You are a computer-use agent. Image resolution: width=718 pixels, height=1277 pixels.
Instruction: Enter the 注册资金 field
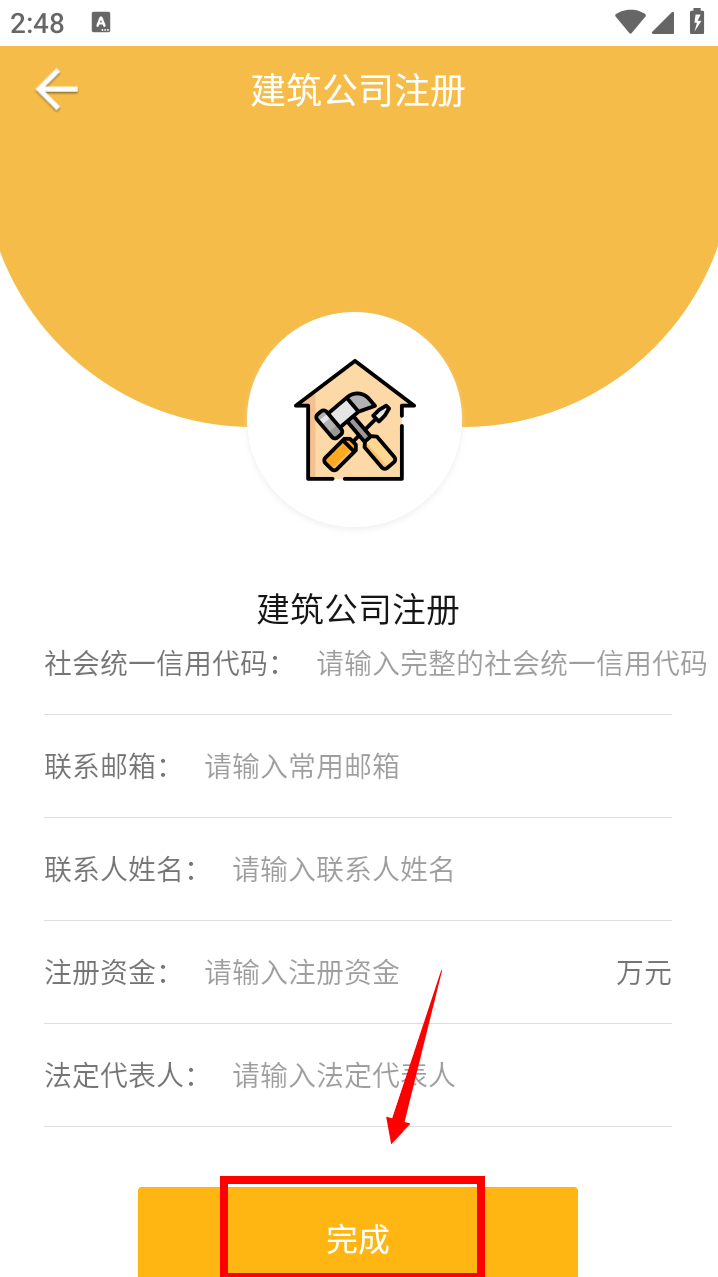400,972
